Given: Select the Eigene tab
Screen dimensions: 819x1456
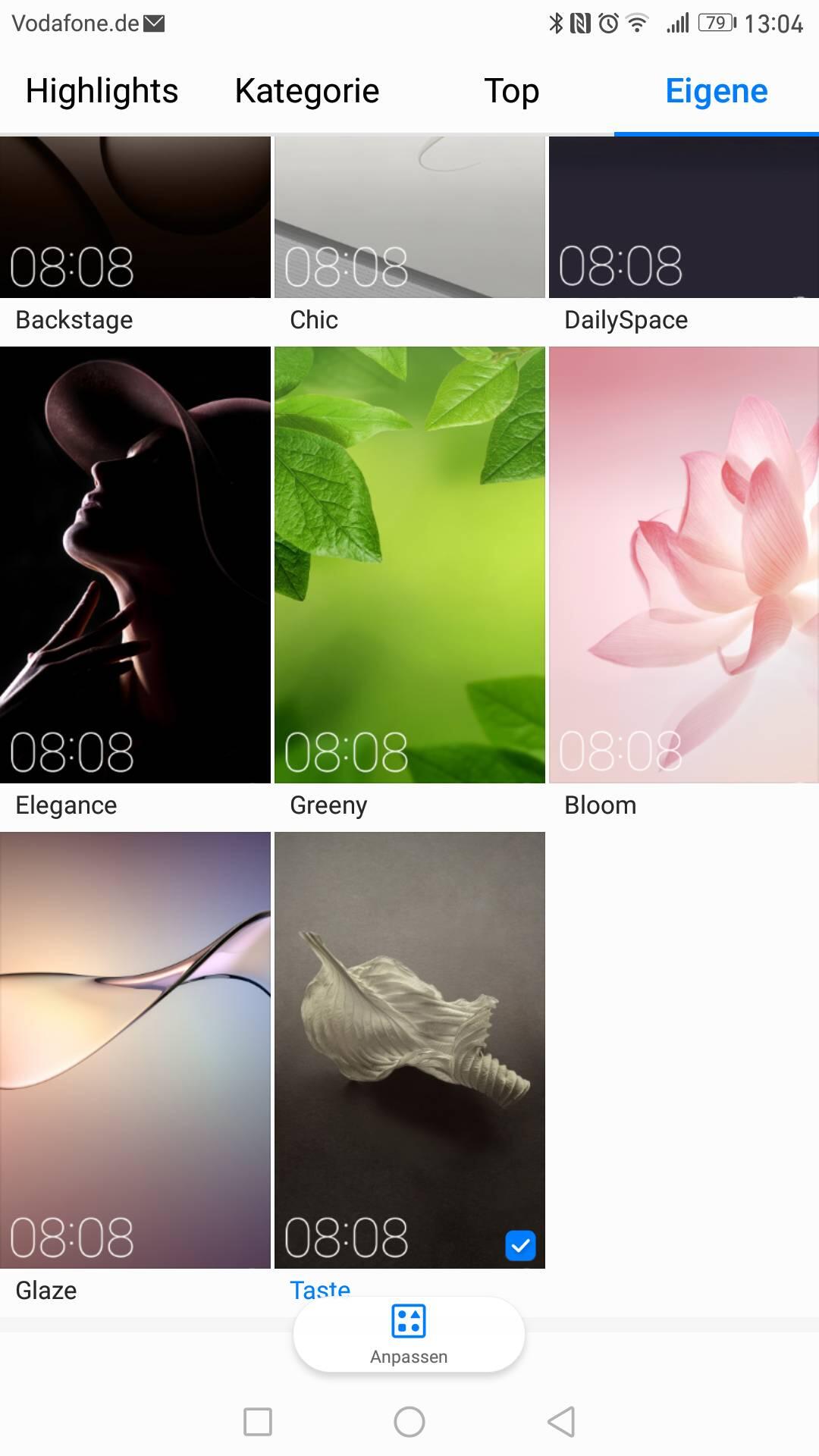Looking at the screenshot, I should (716, 91).
